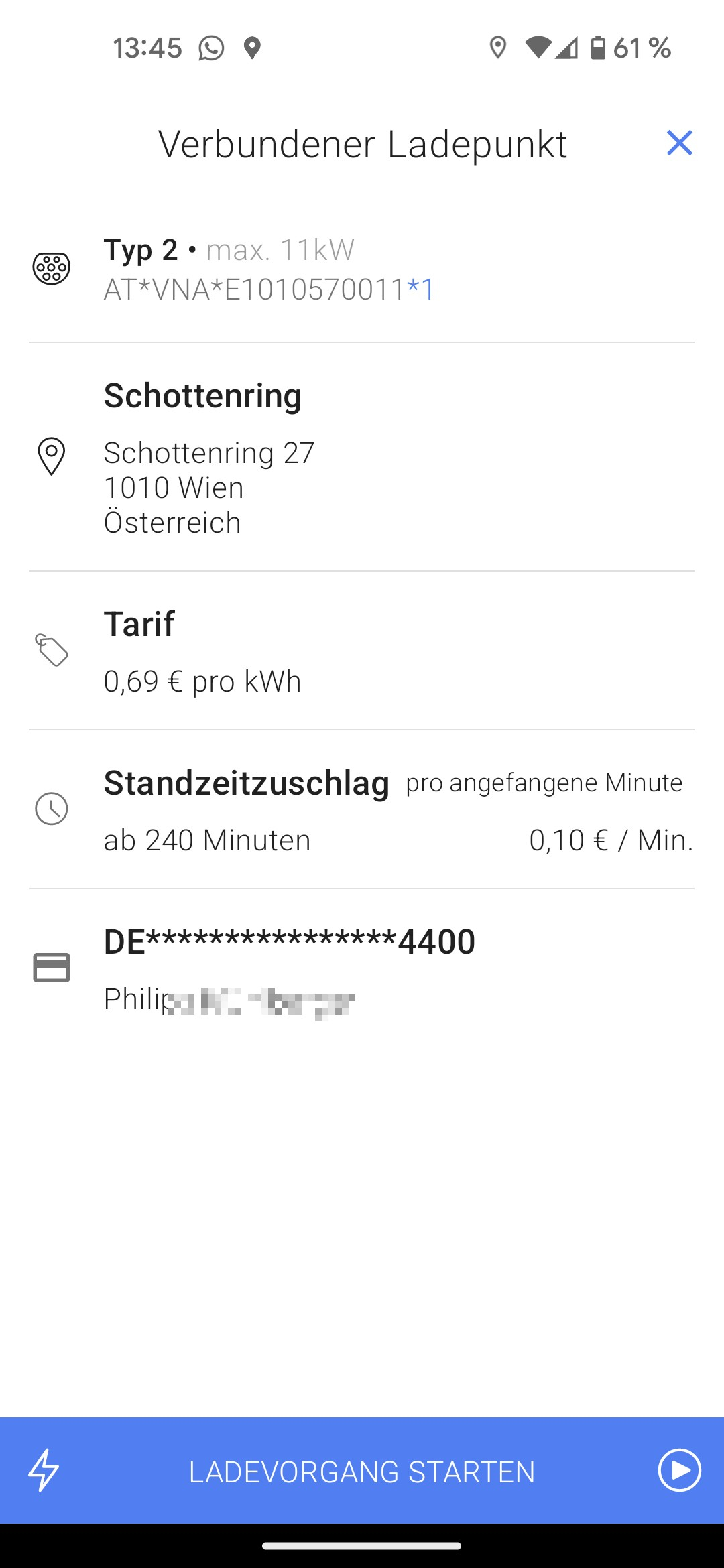The height and width of the screenshot is (1568, 724).
Task: Start charging with Ladevorgang starten
Action: tap(362, 1471)
